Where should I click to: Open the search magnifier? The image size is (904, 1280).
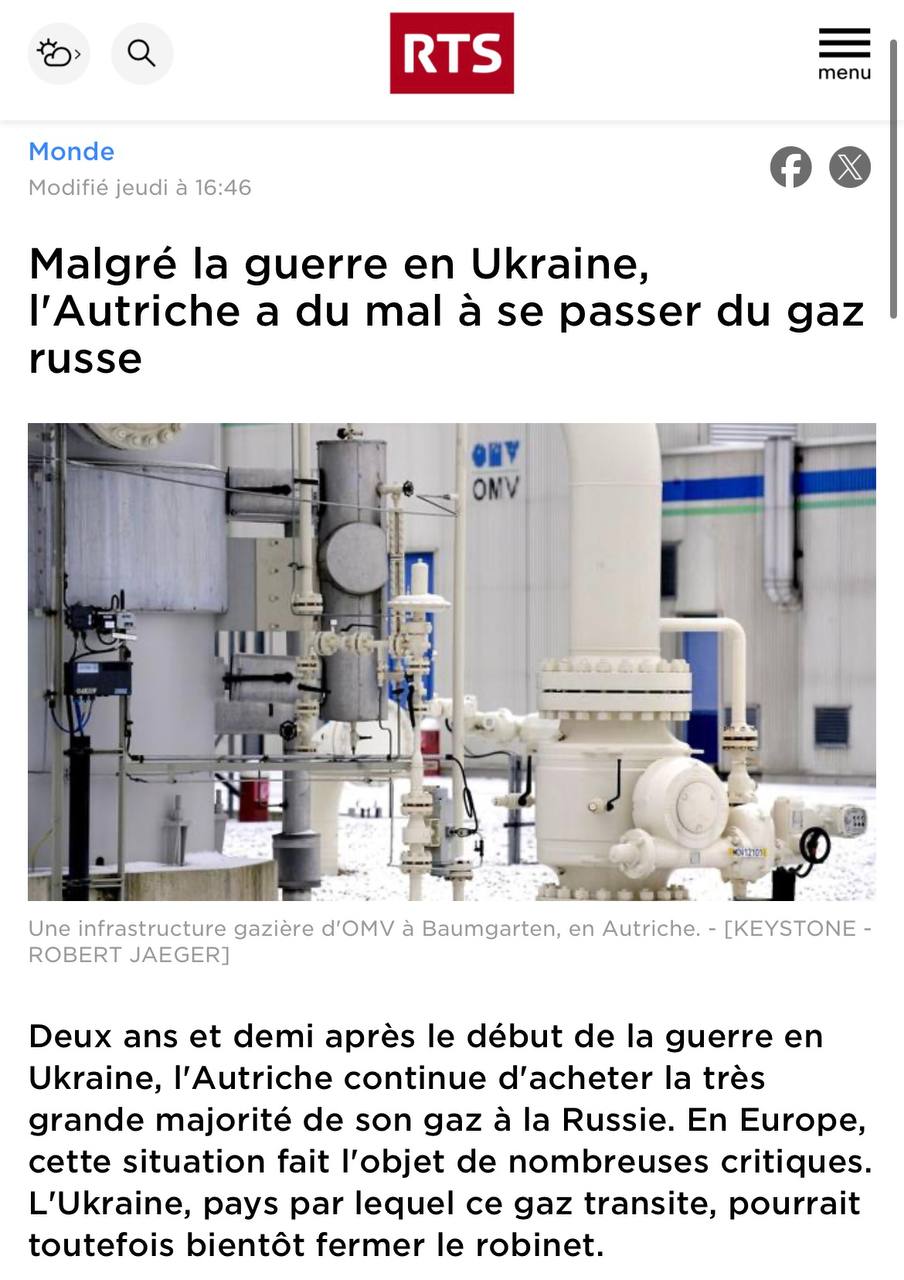(142, 54)
